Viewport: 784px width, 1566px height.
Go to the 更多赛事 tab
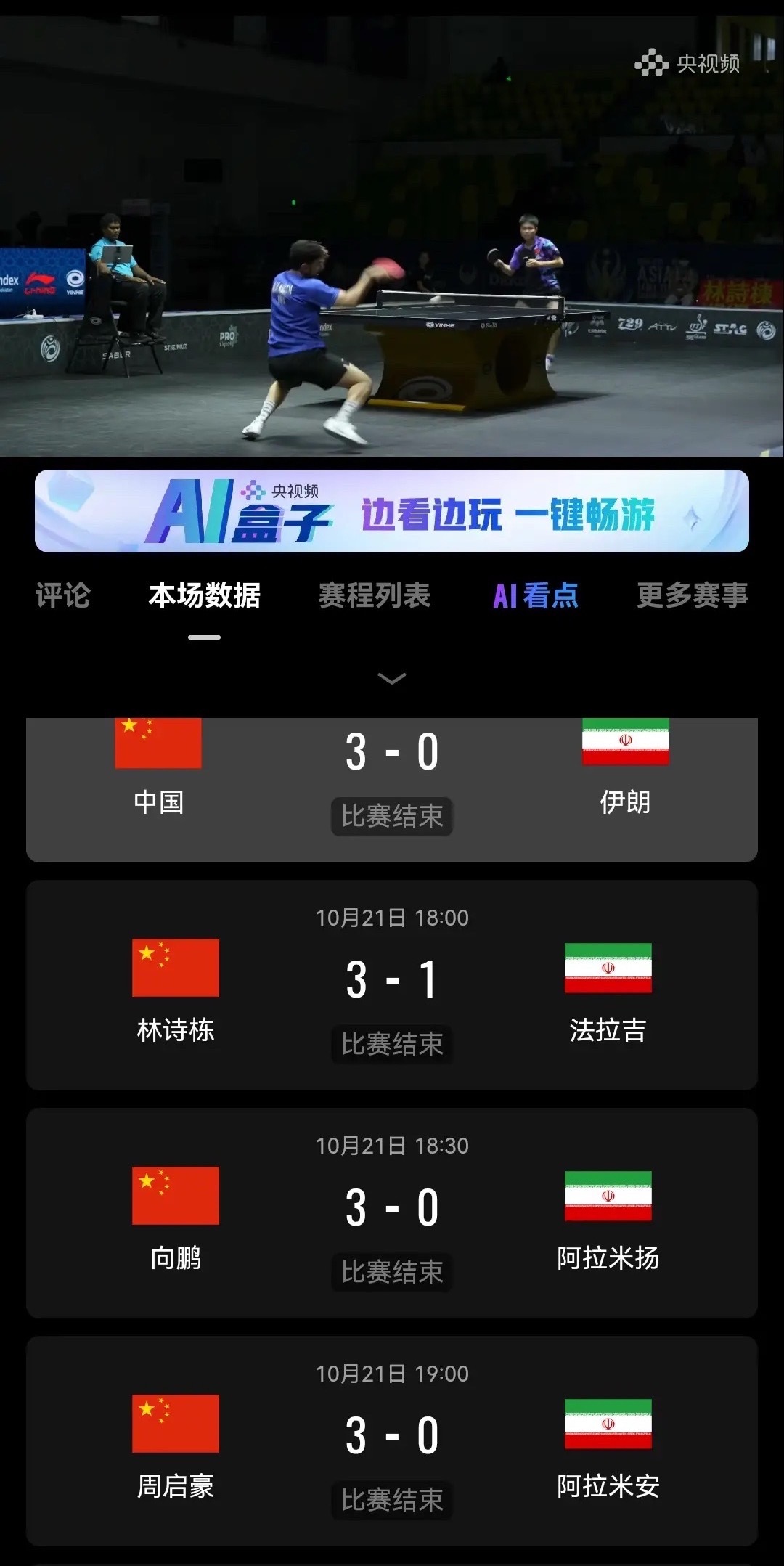[693, 595]
